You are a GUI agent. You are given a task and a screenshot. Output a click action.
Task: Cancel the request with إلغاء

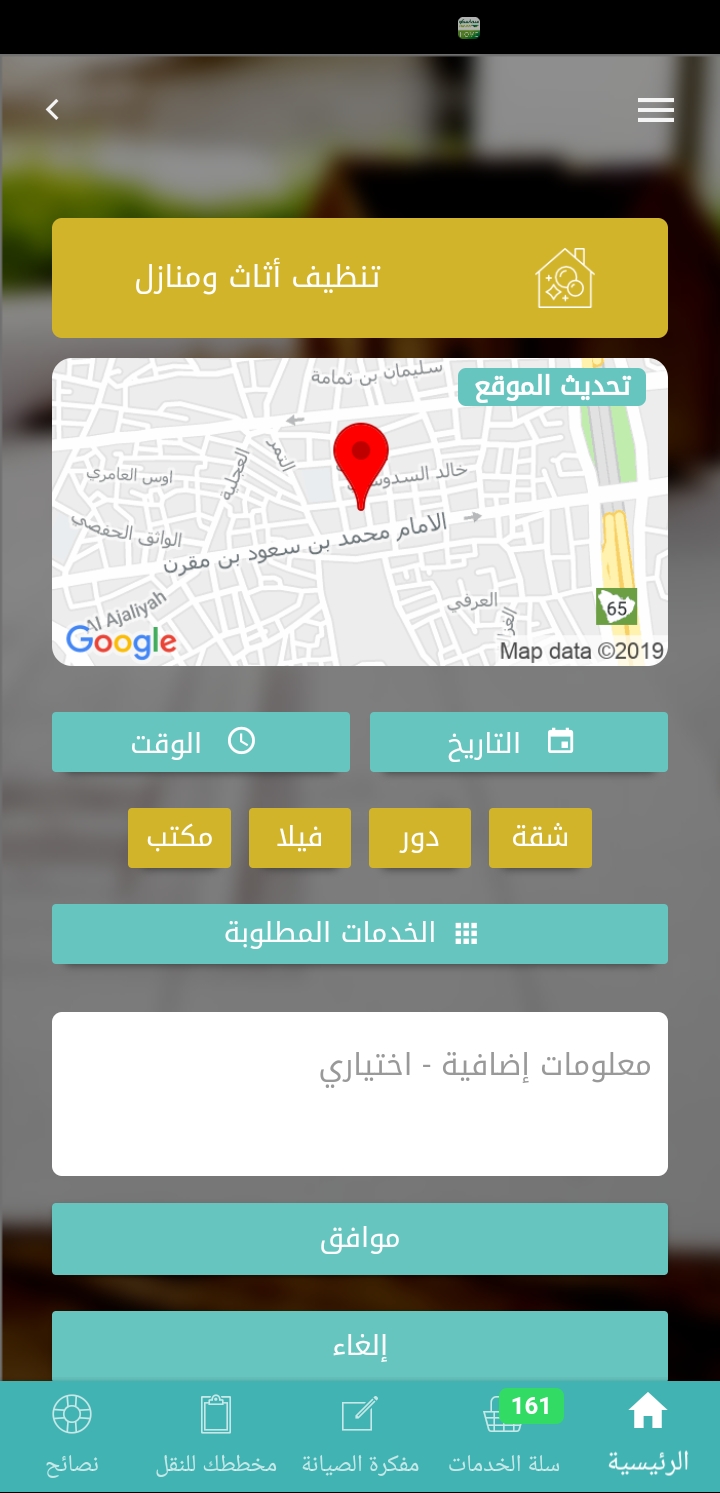pyautogui.click(x=360, y=1346)
